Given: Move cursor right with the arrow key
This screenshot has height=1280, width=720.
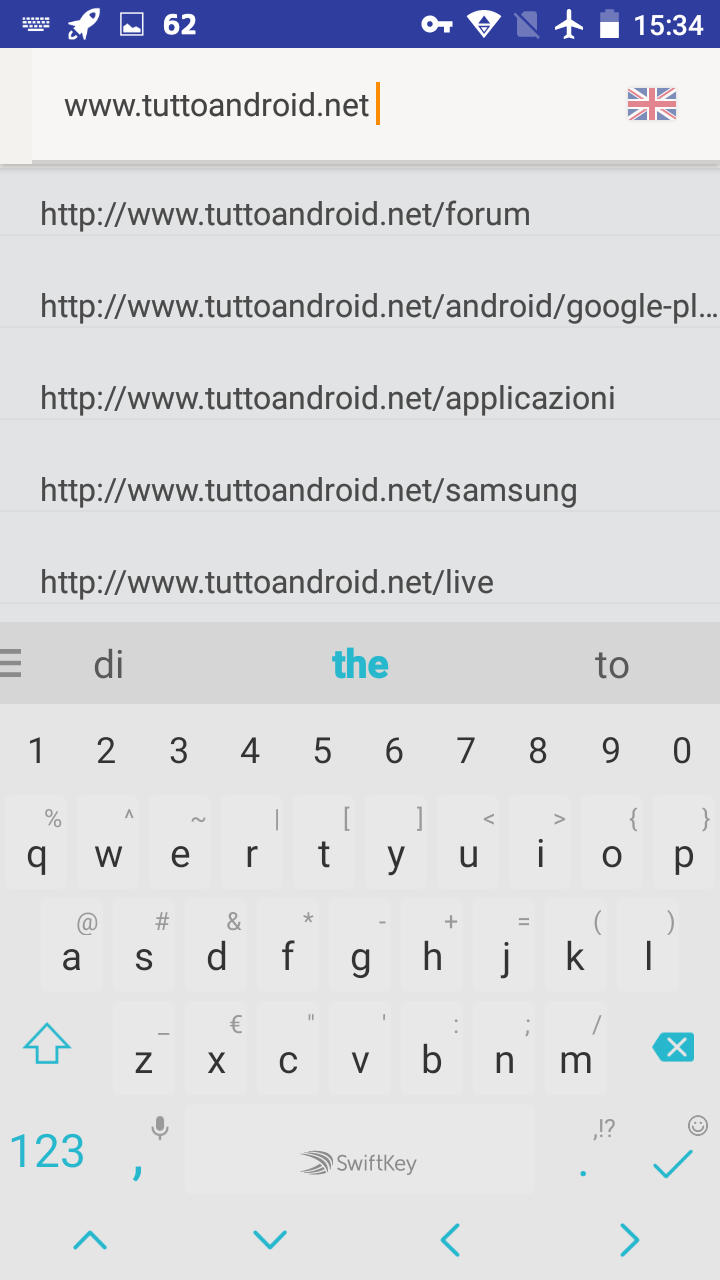Looking at the screenshot, I should click(x=630, y=1241).
